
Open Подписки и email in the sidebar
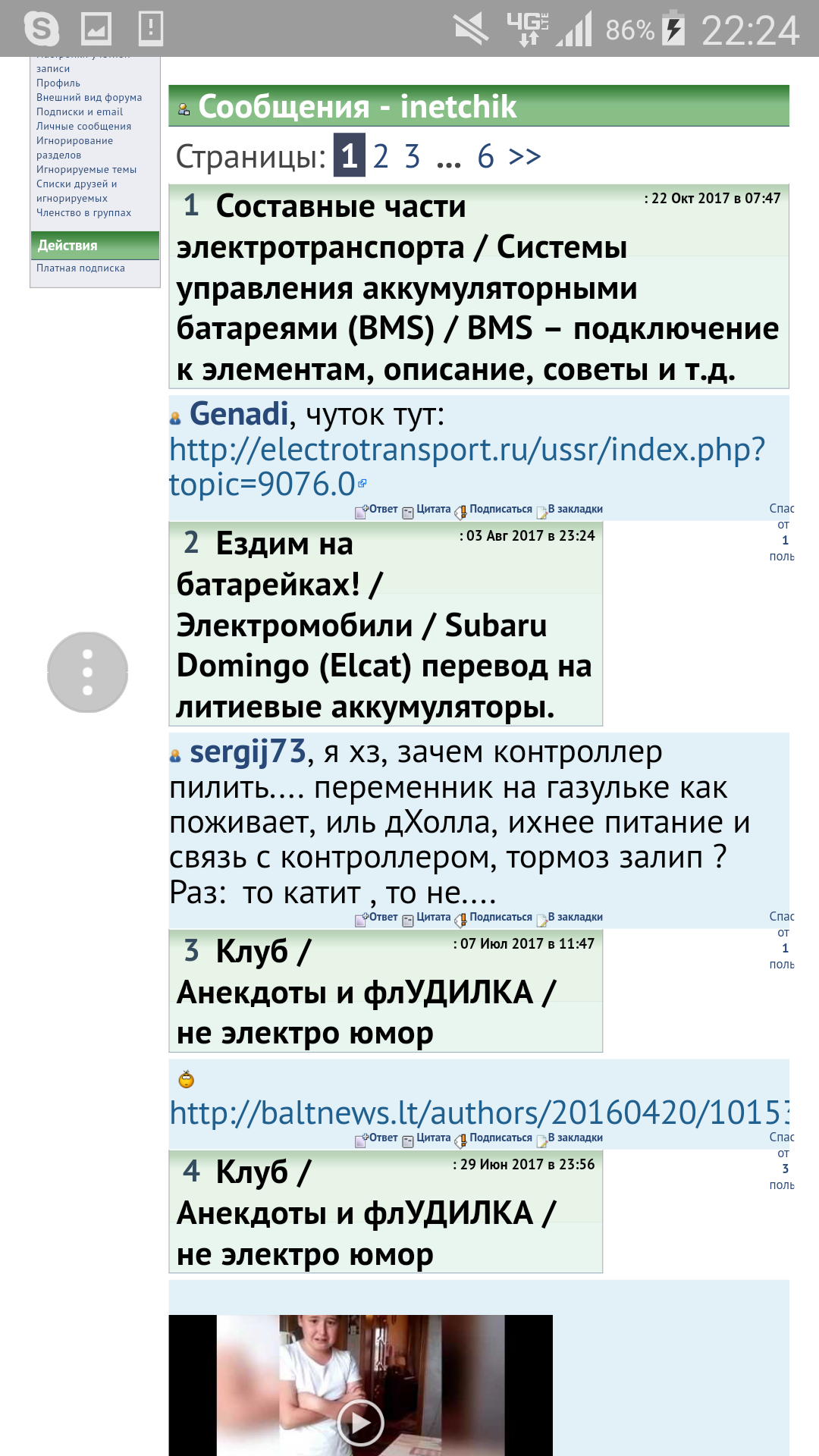(79, 111)
